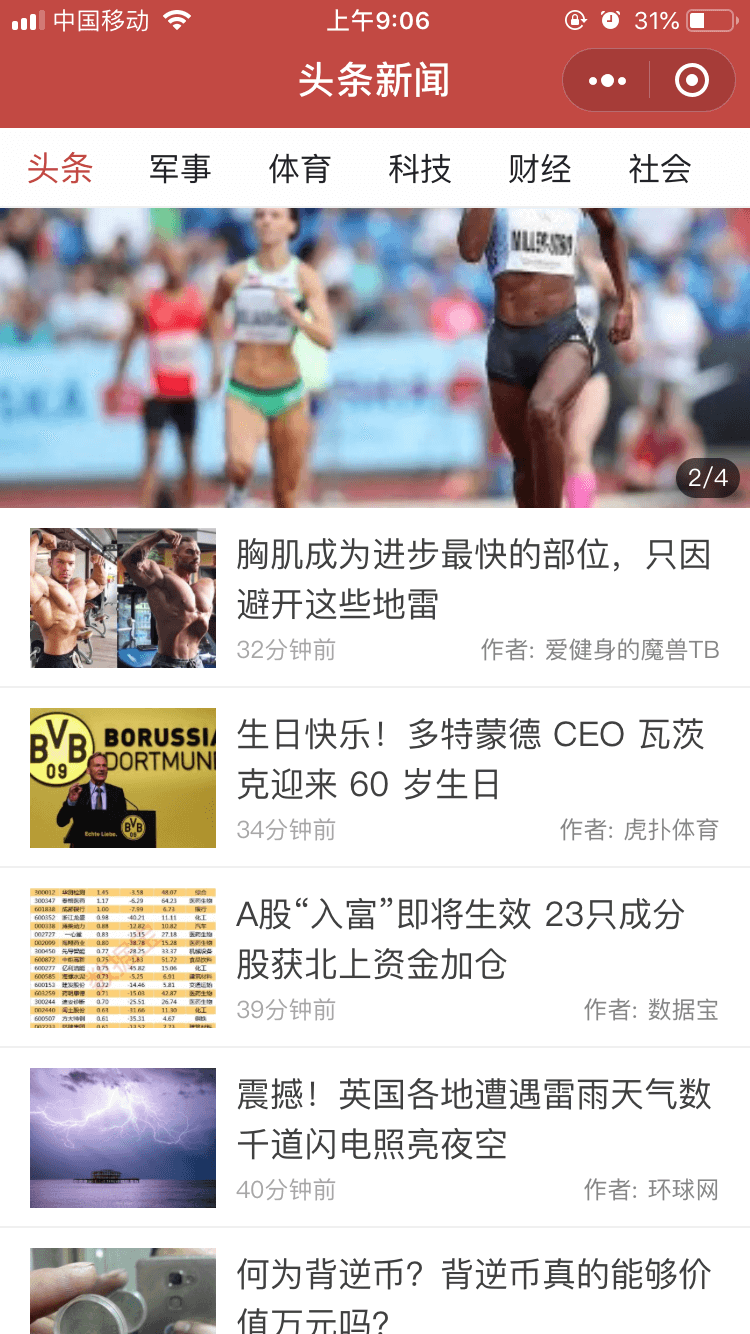Switch to the 军事 tab
750x1334 pixels.
pos(180,168)
